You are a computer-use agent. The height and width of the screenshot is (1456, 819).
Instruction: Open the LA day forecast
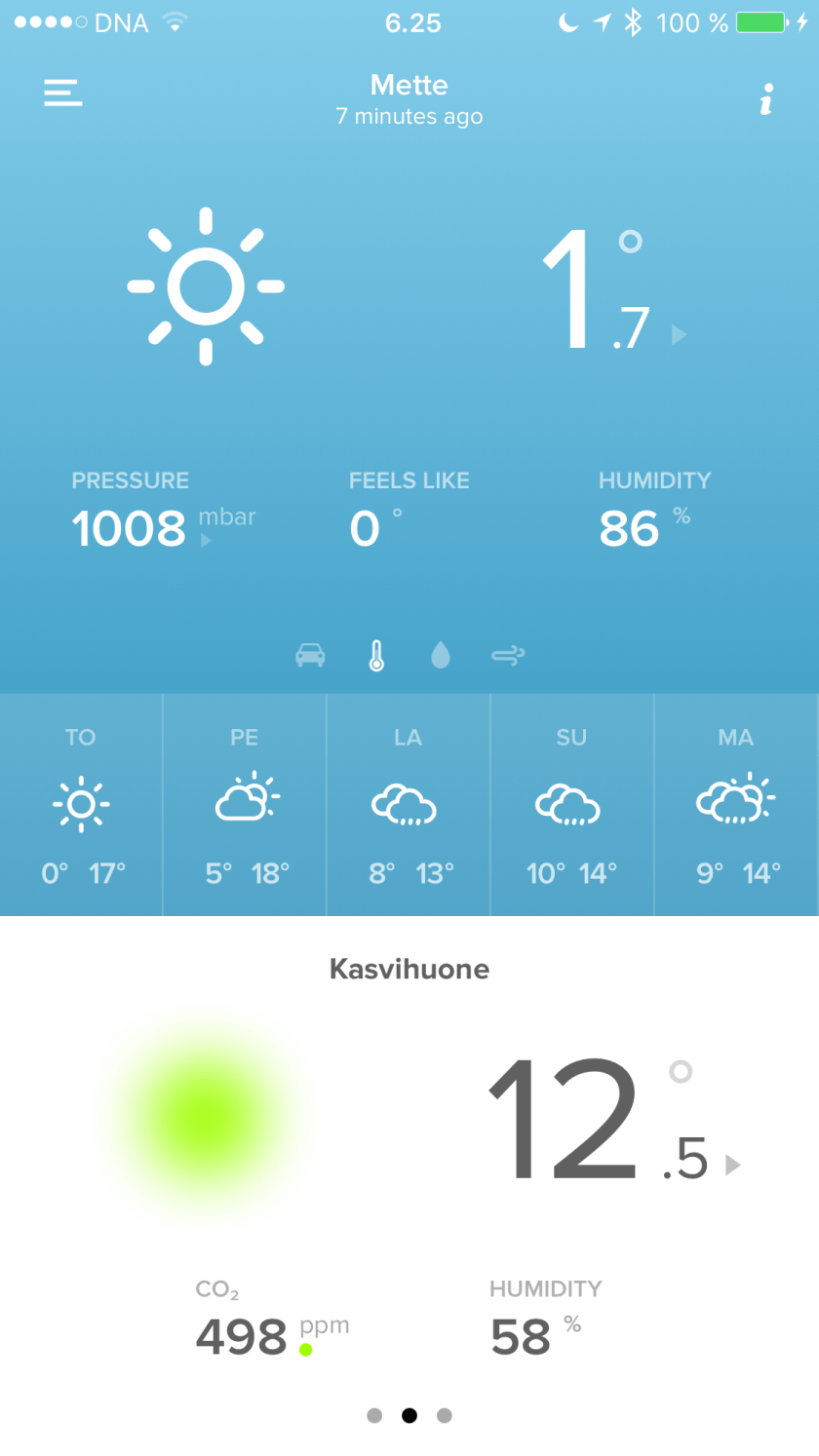click(409, 805)
